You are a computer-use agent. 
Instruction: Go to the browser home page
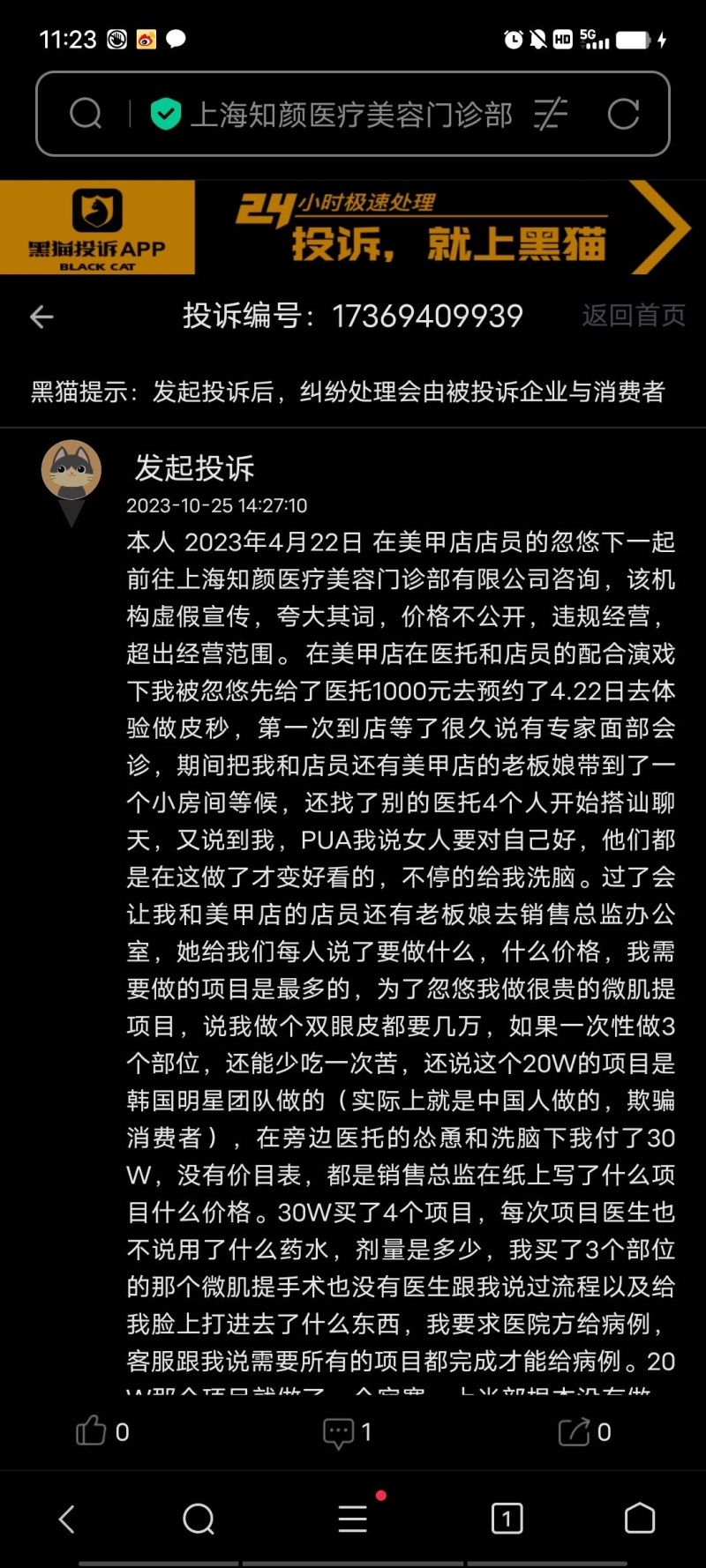pos(640,1519)
